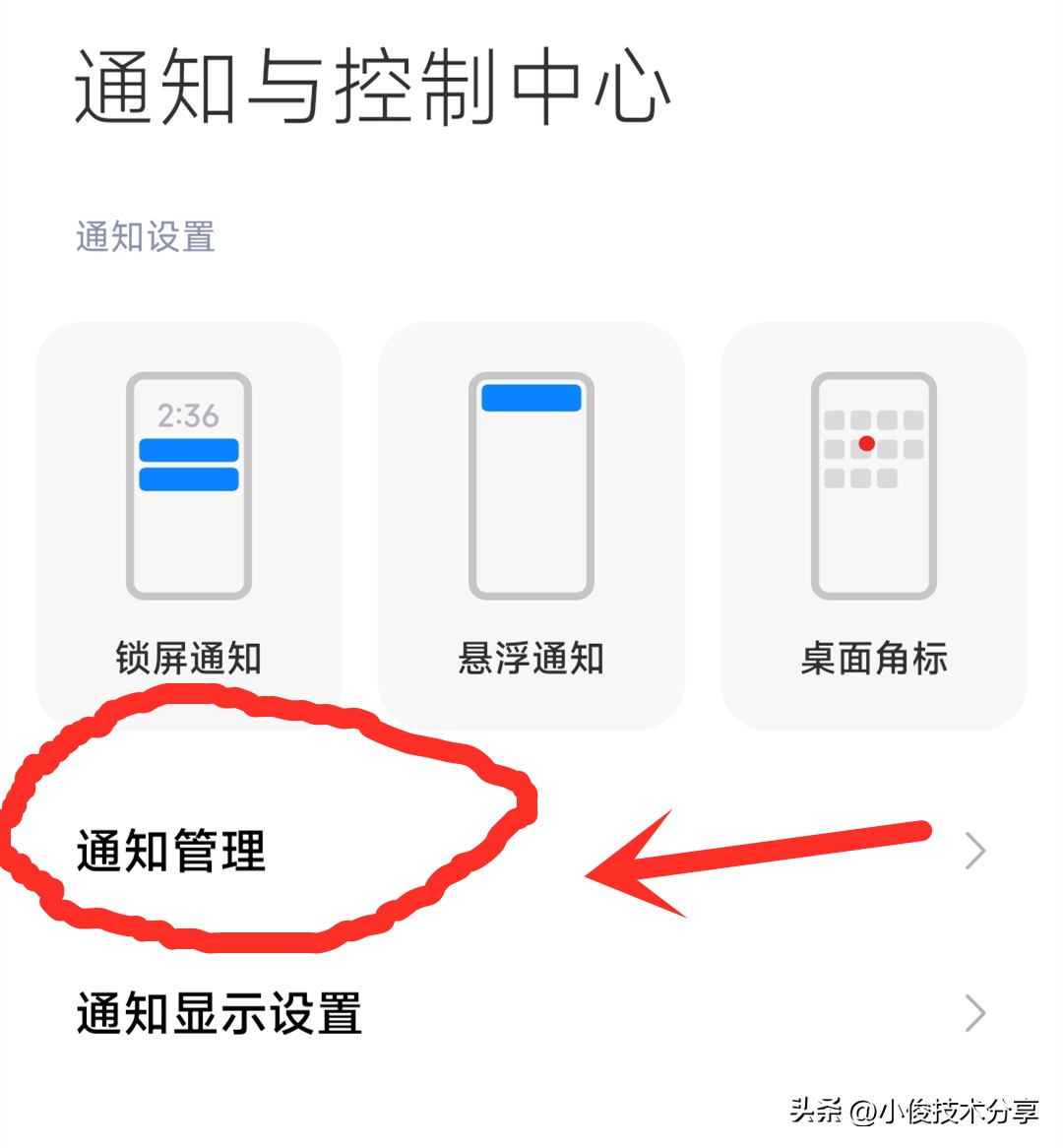The width and height of the screenshot is (1063, 1148).
Task: Click the blue banner atop floating notification preview
Action: click(x=530, y=399)
